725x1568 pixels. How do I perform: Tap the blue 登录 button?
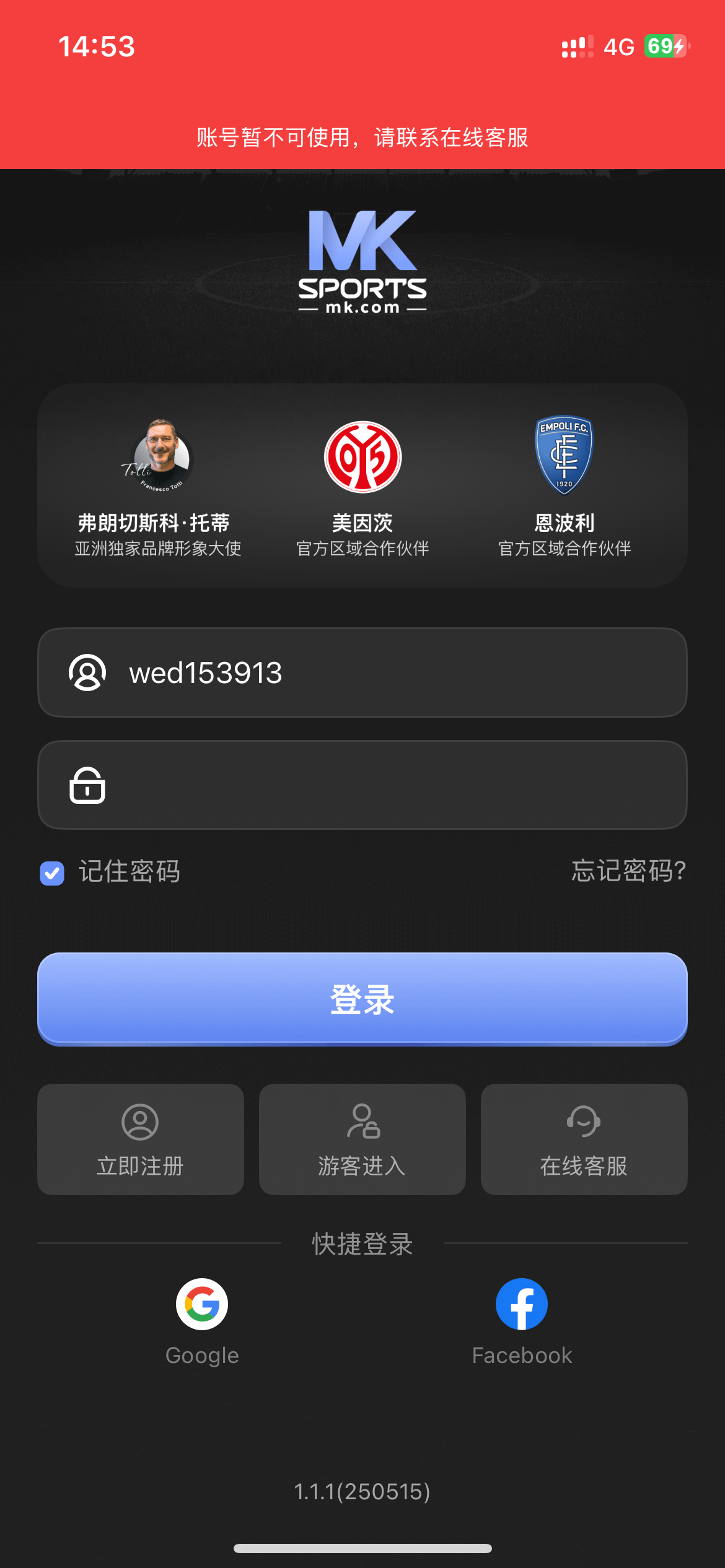point(362,999)
